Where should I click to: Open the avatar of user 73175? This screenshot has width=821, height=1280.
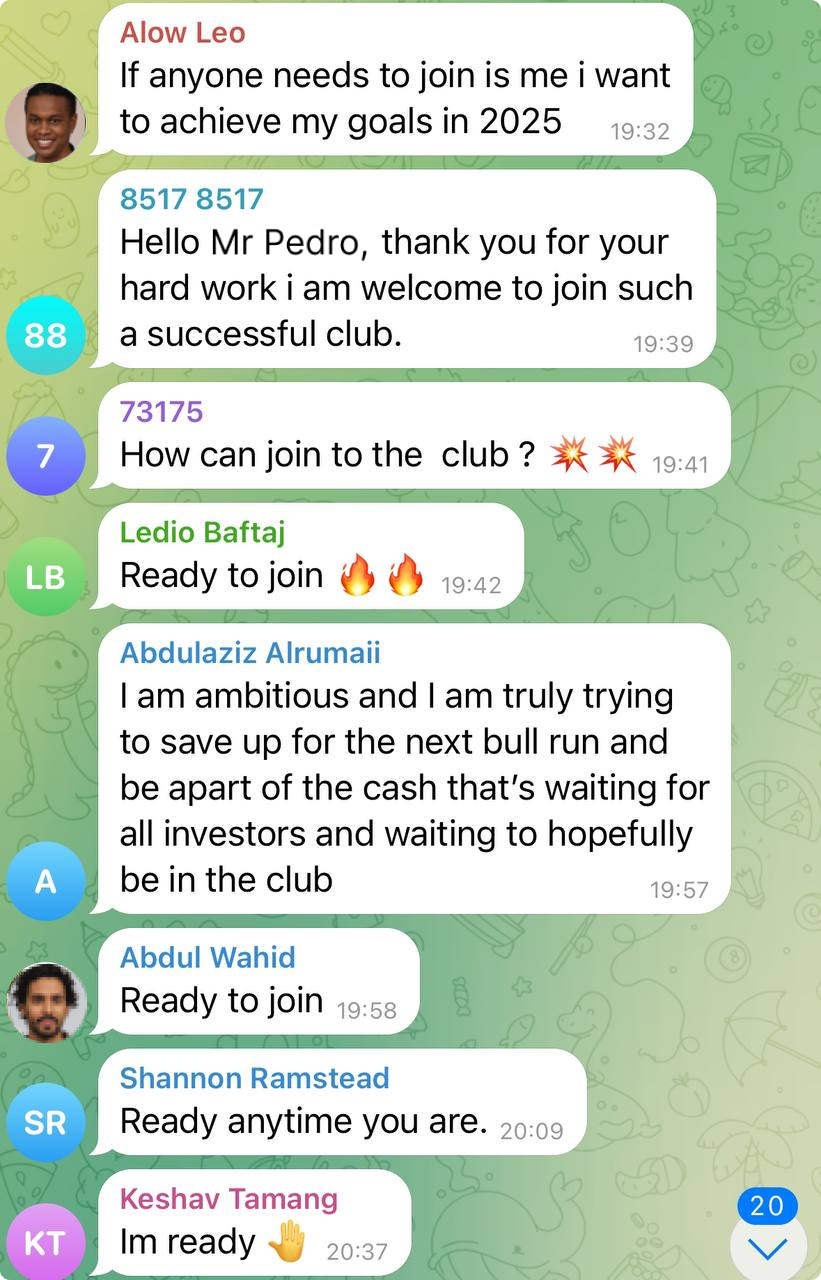[45, 456]
